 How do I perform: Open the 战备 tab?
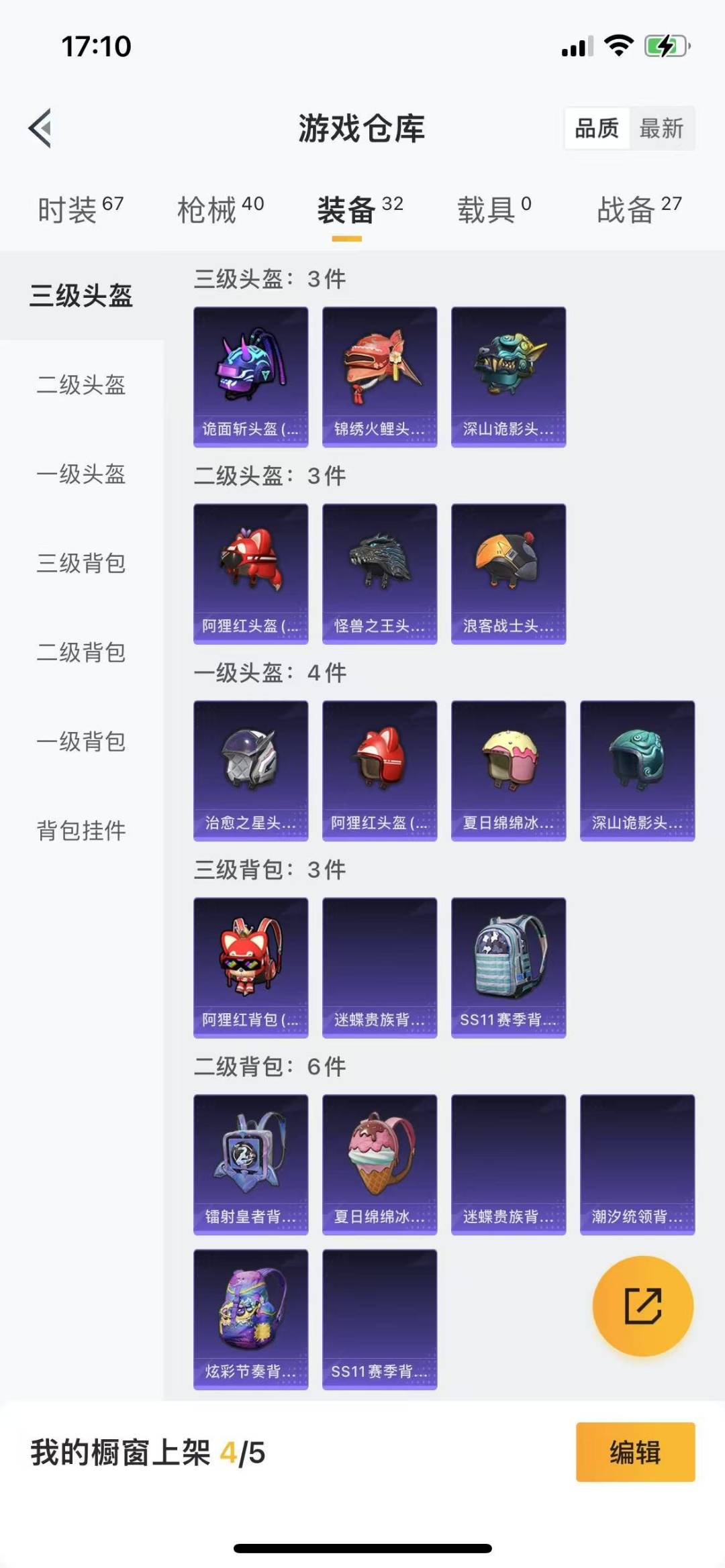[639, 209]
